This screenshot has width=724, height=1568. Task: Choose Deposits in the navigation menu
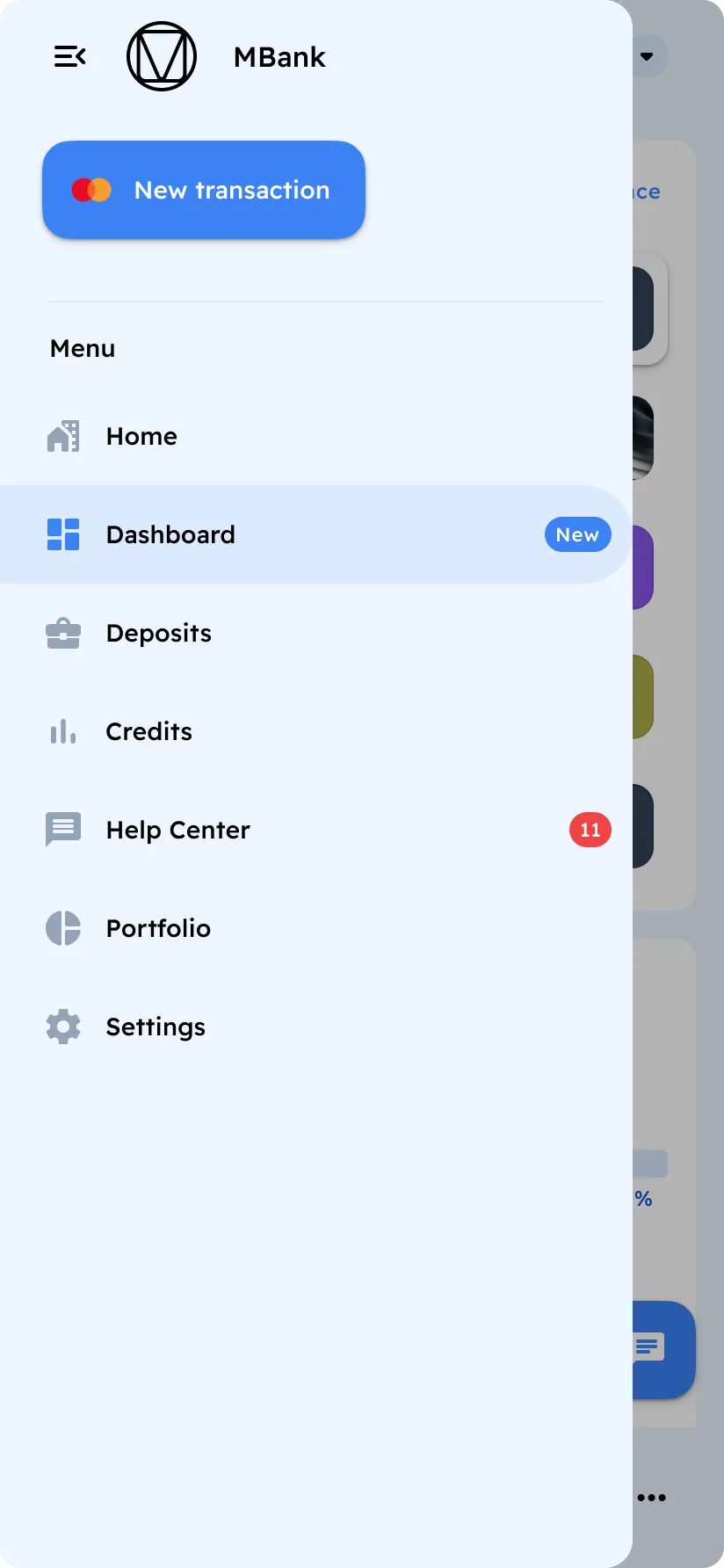coord(158,633)
